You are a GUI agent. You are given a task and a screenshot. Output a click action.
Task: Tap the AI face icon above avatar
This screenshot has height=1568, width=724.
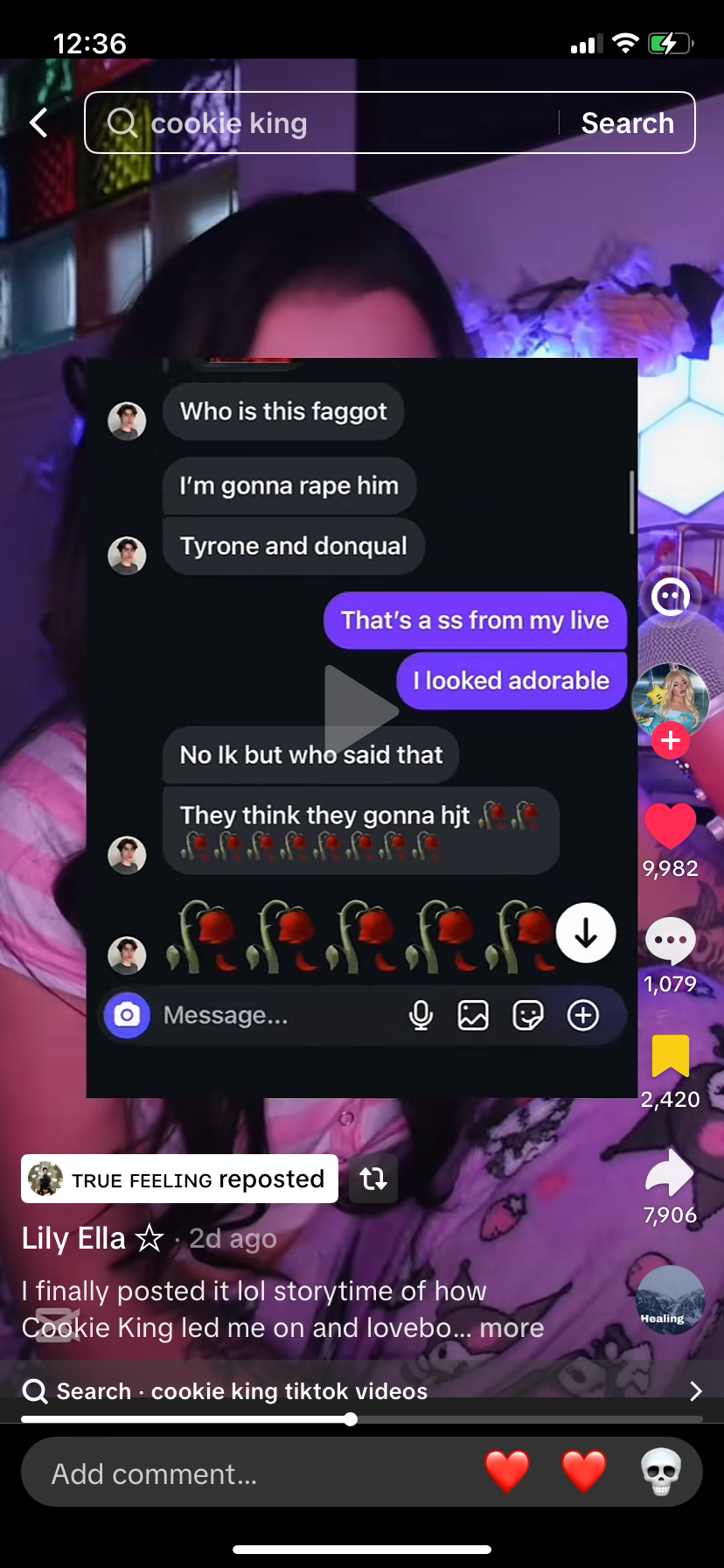coord(670,598)
